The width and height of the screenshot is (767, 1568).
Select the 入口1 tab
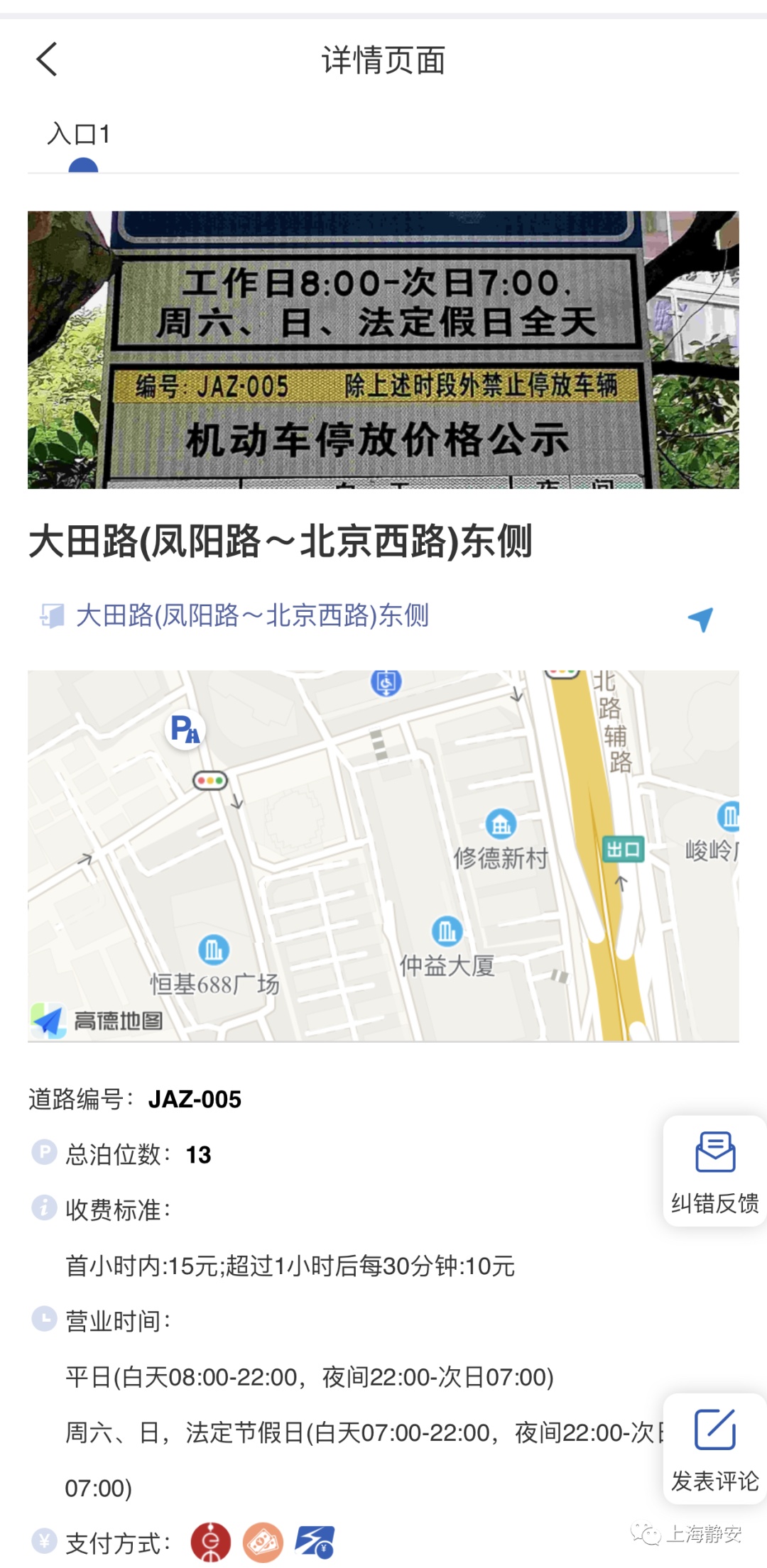pos(79,134)
